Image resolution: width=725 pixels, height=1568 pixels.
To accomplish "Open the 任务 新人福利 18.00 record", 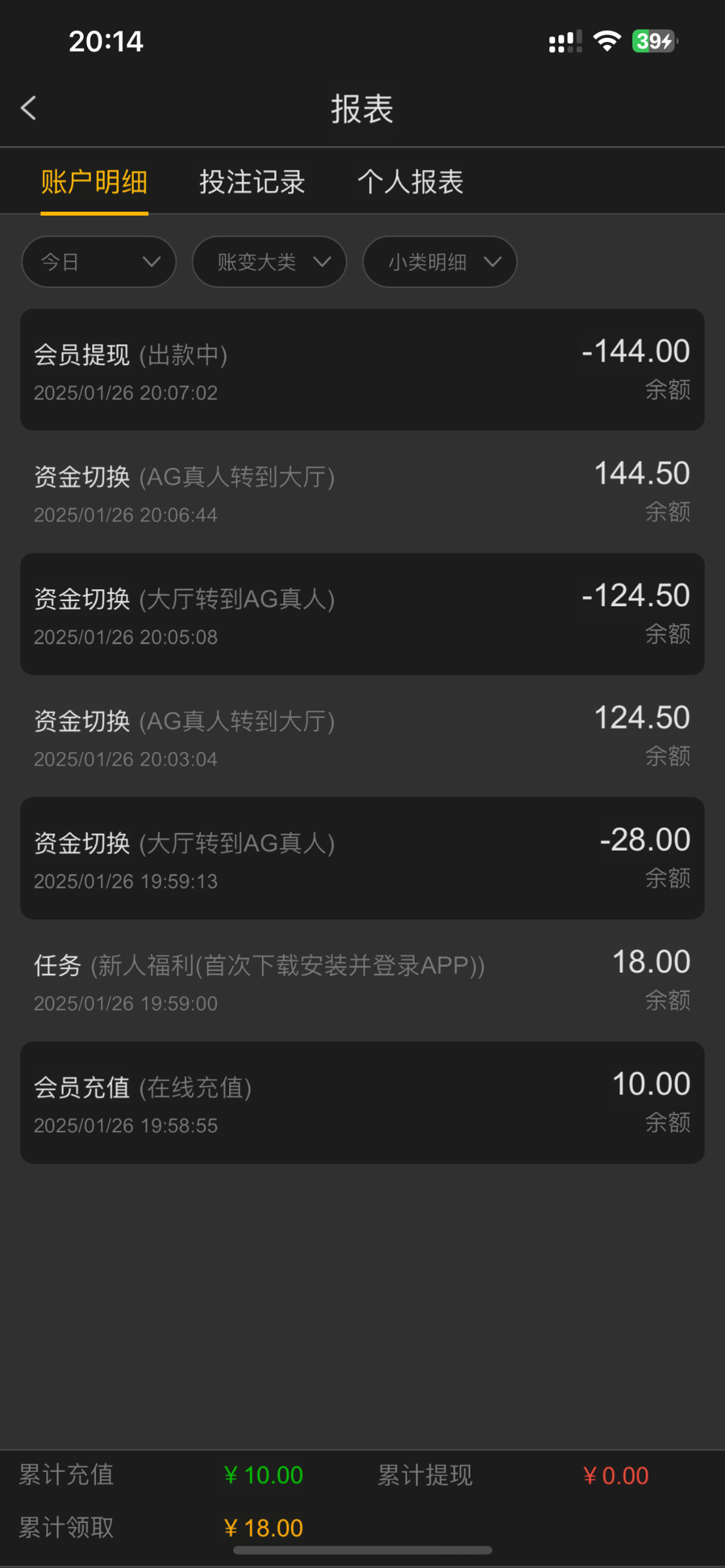I will coord(362,981).
